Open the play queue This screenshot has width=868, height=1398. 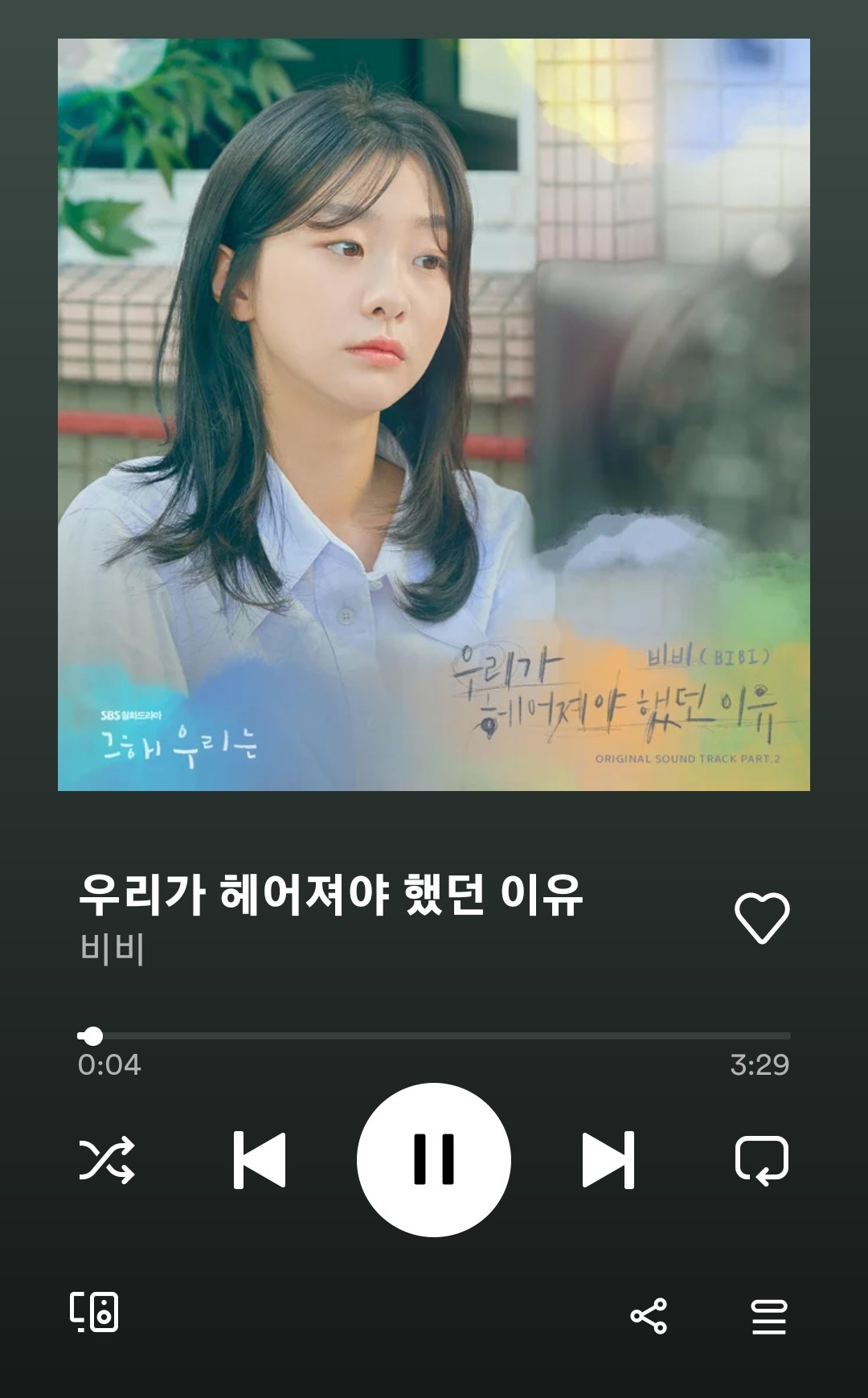click(x=769, y=1316)
